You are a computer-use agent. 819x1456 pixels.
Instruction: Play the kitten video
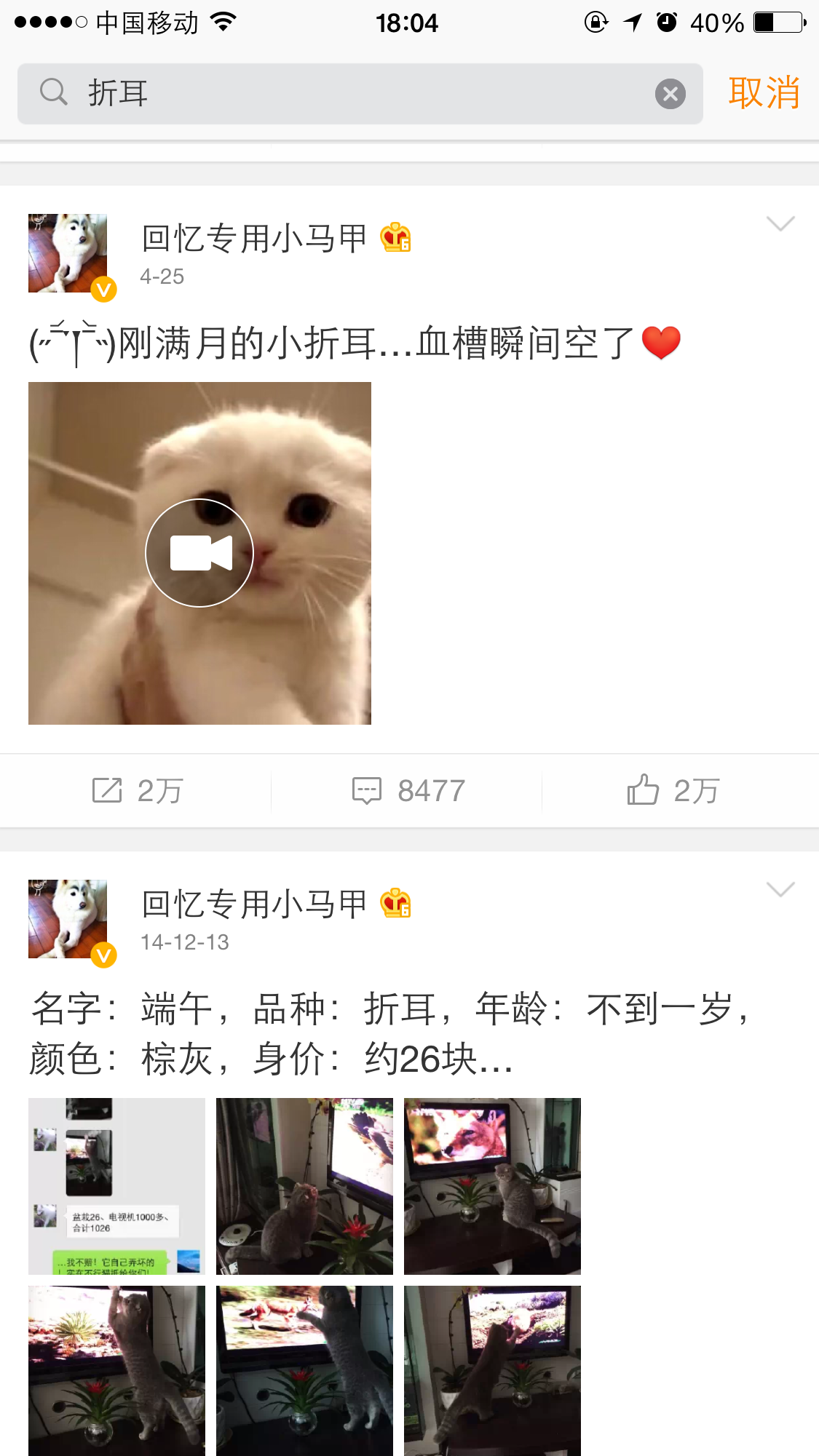[x=201, y=553]
